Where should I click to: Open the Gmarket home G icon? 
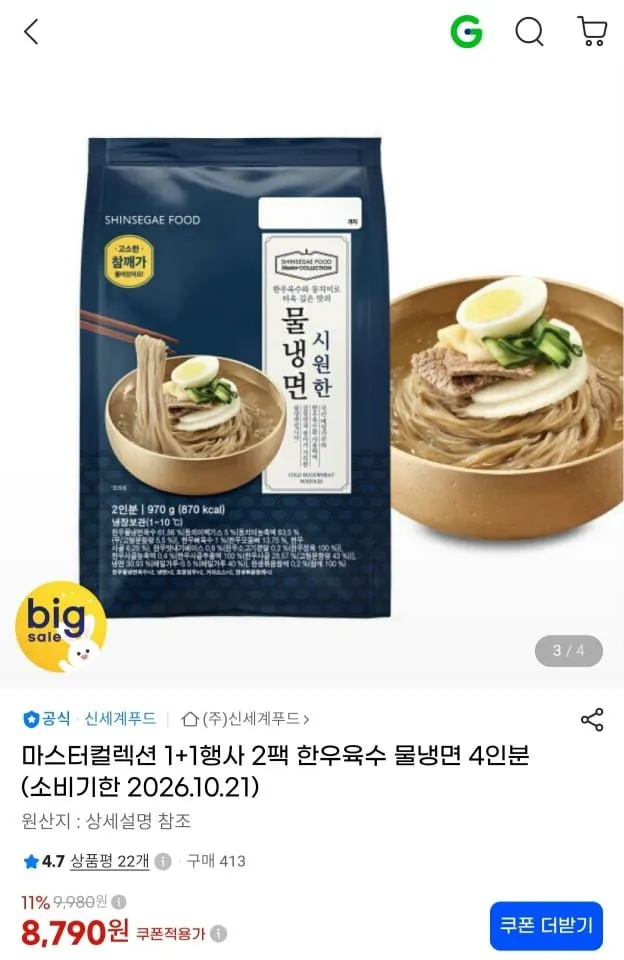pyautogui.click(x=467, y=31)
